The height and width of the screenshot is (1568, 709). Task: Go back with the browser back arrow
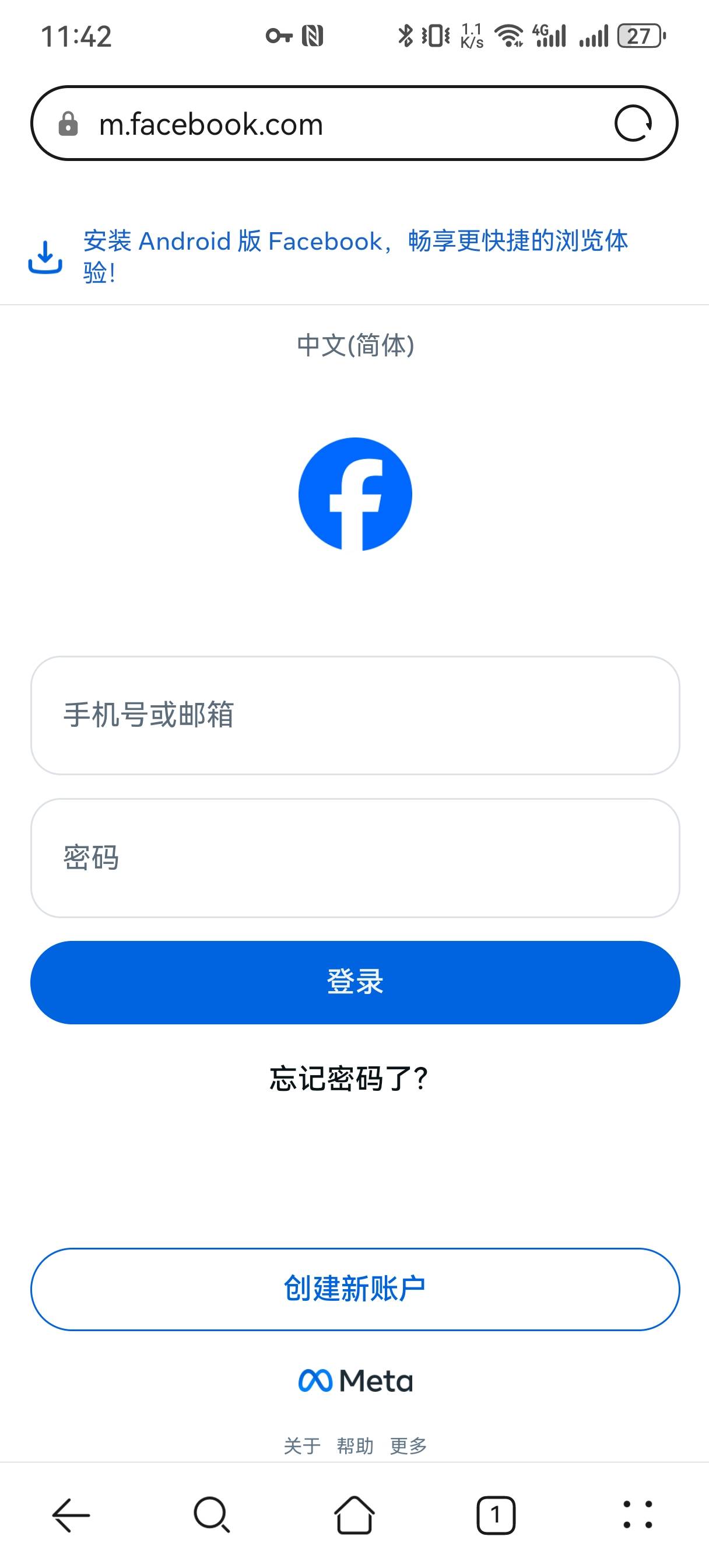point(71,1514)
